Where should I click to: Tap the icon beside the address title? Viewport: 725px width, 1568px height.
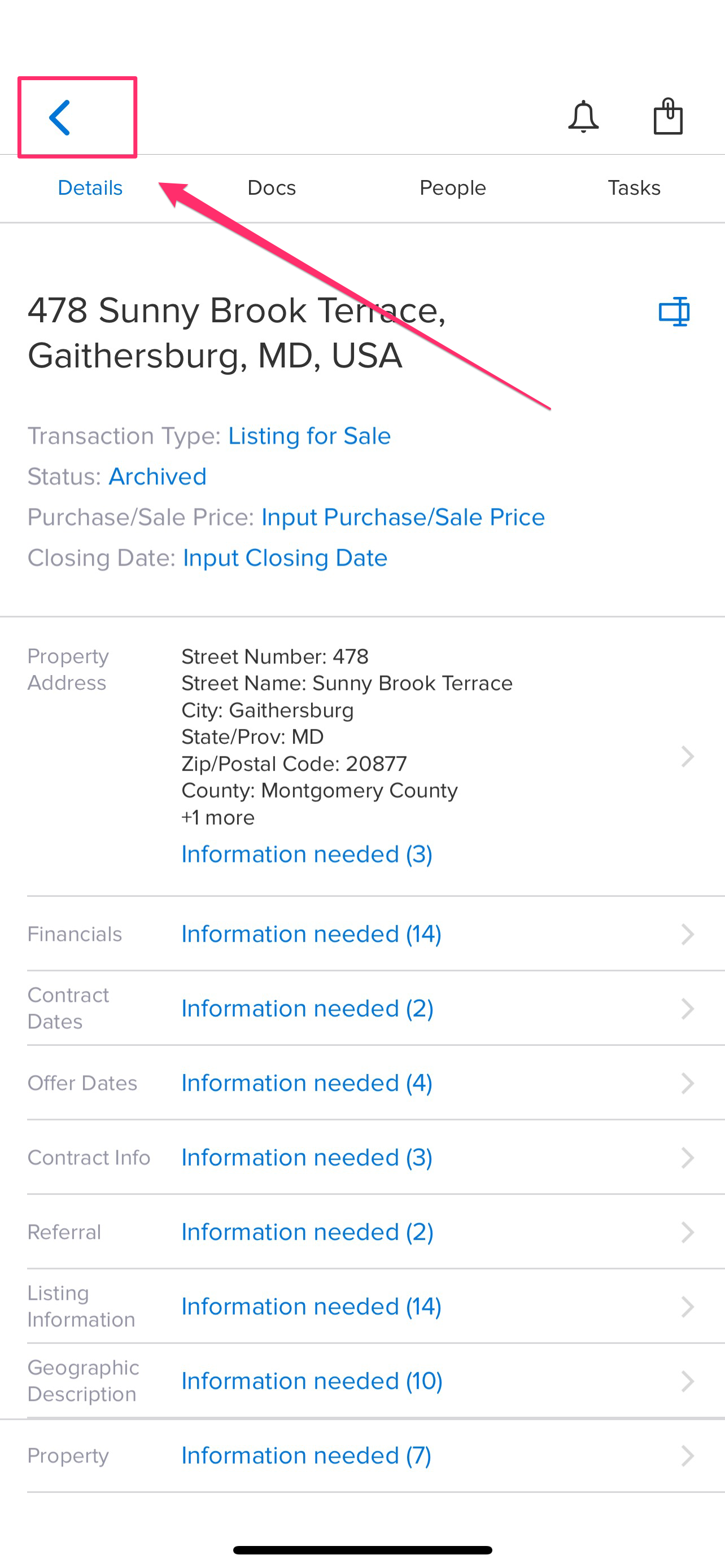674,312
